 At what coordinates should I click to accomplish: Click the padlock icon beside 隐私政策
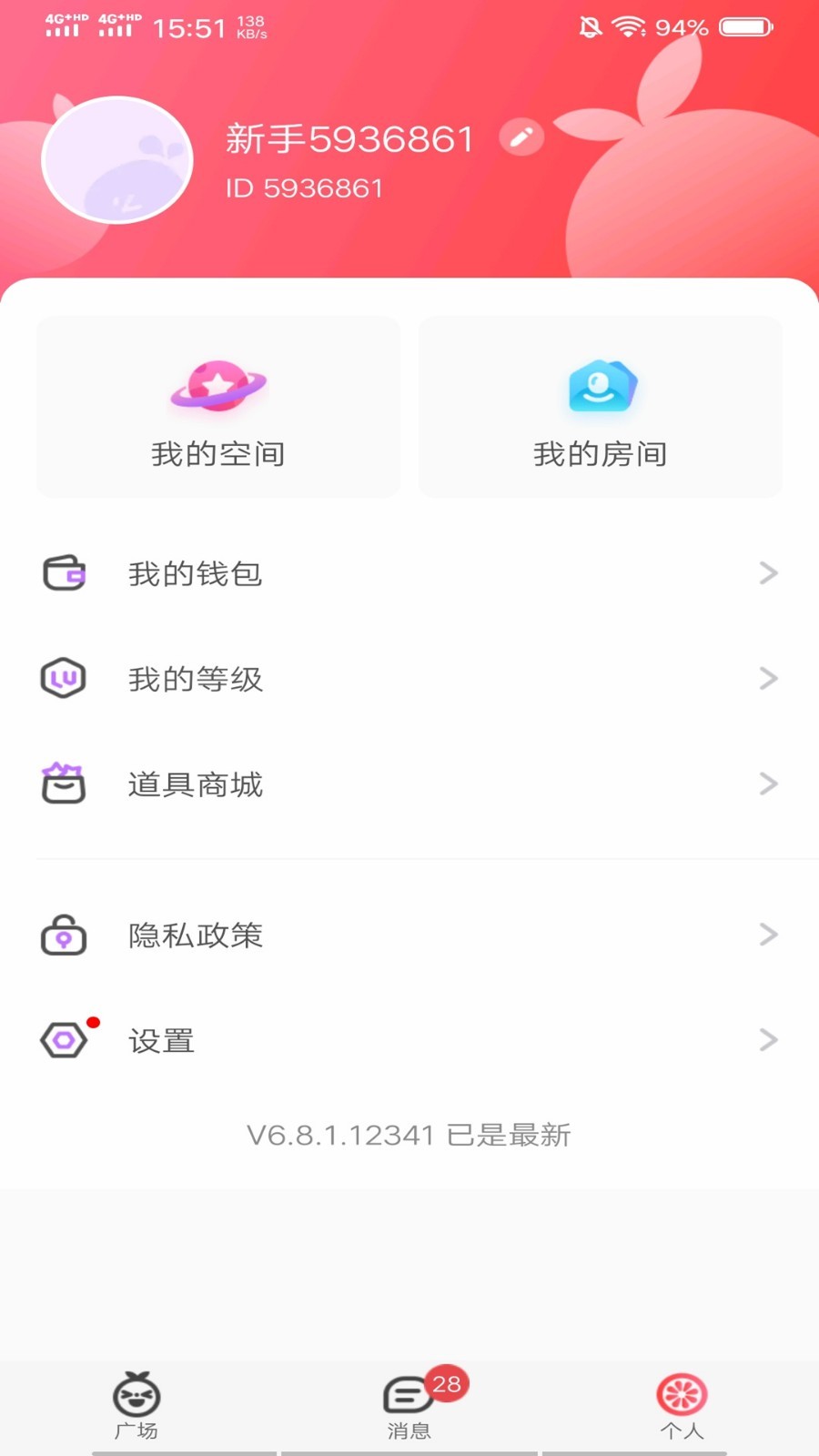point(63,935)
